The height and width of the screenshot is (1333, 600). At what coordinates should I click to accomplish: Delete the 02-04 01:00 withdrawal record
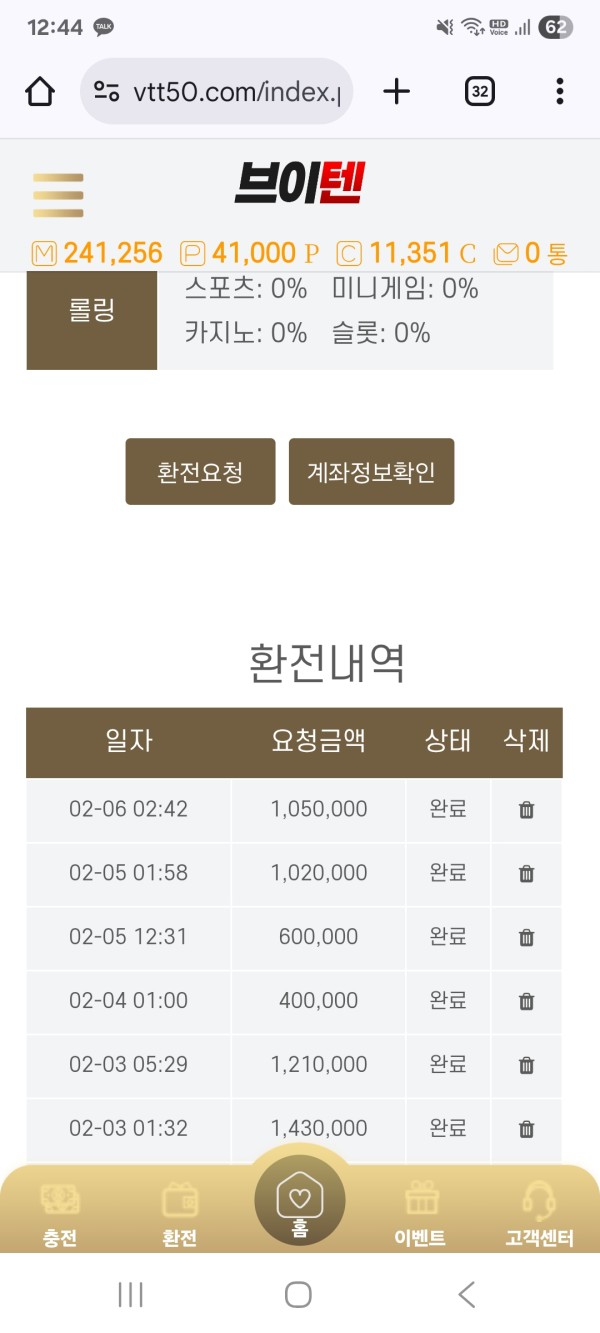[x=526, y=1001]
